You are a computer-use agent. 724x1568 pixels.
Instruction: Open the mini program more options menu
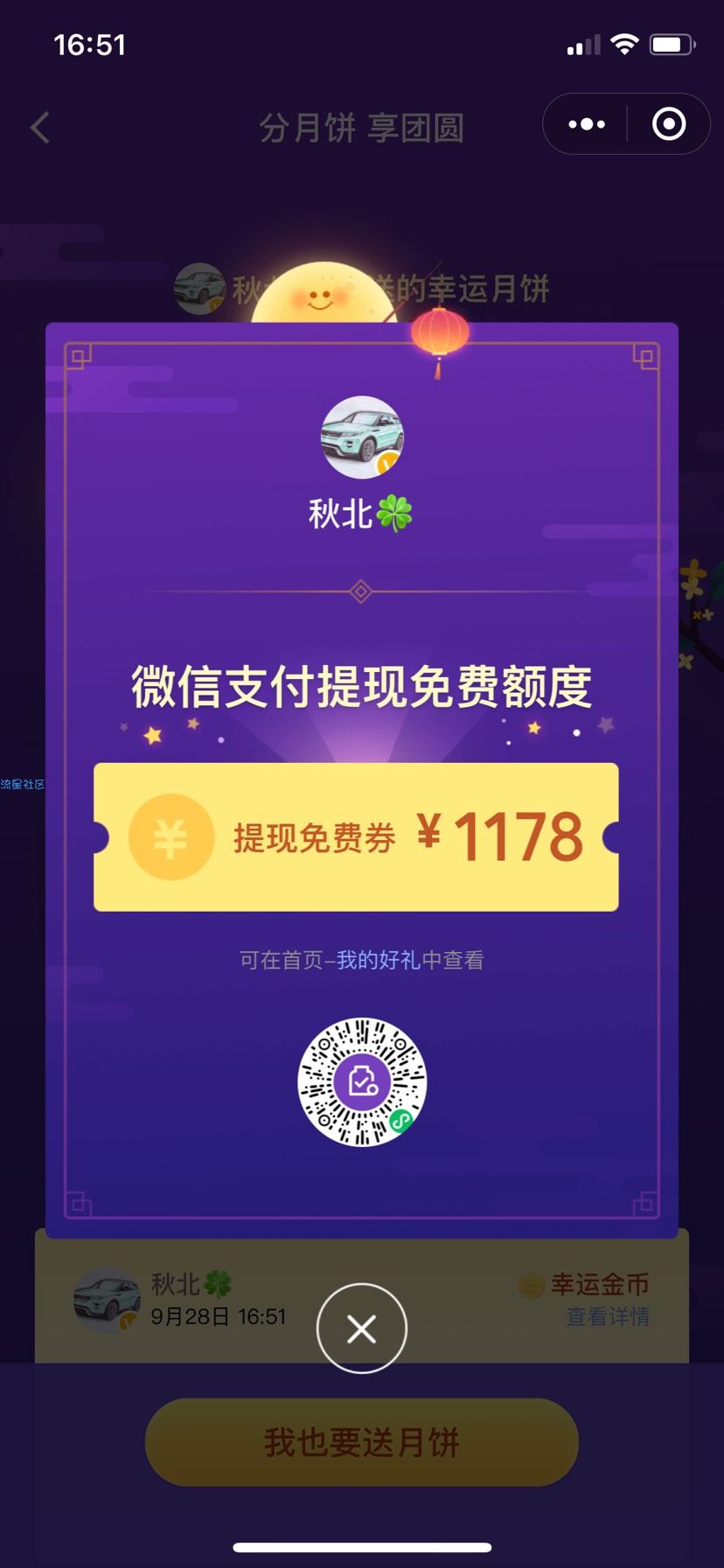click(x=586, y=124)
